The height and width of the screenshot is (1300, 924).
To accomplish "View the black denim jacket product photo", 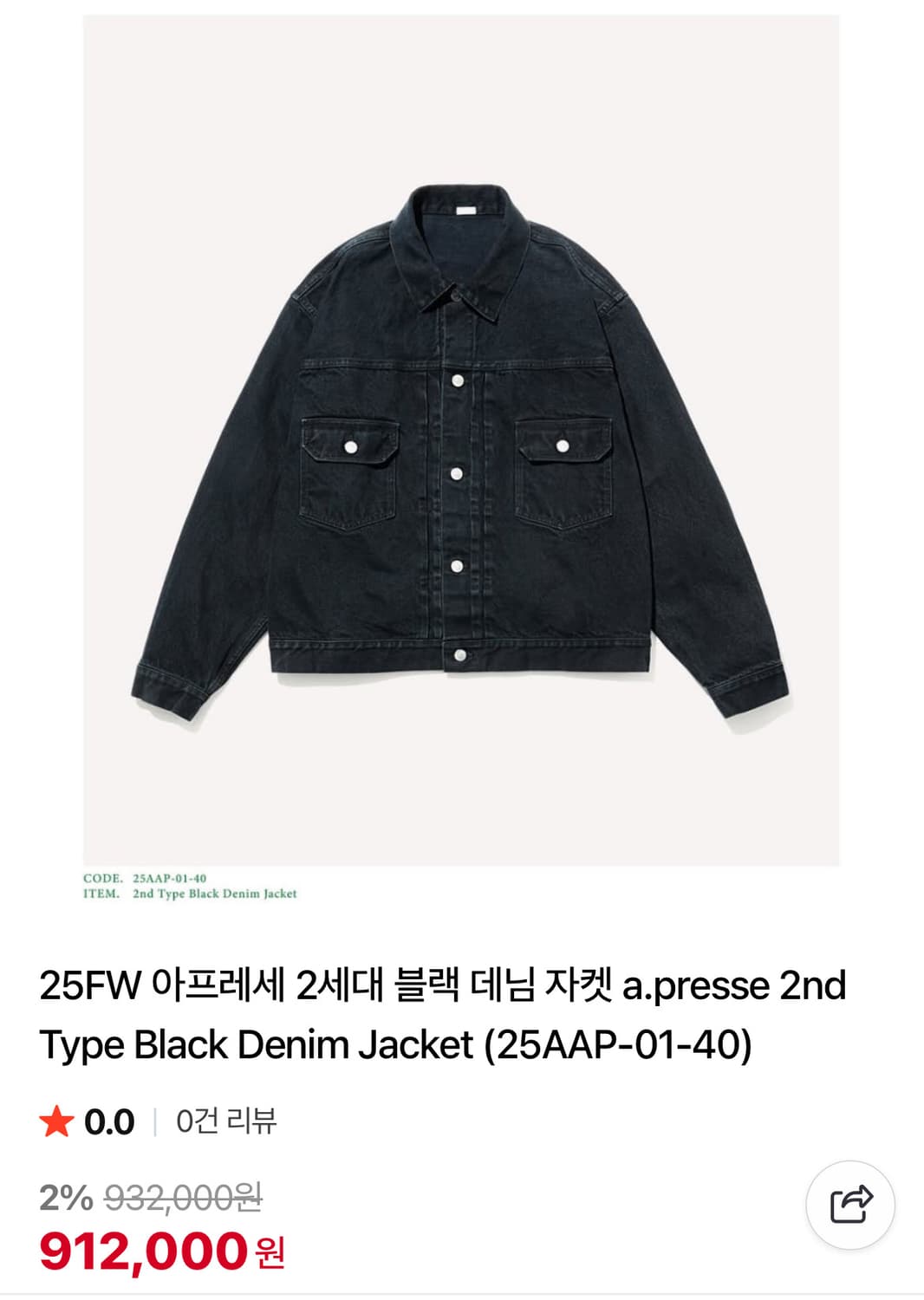I will coord(462,451).
